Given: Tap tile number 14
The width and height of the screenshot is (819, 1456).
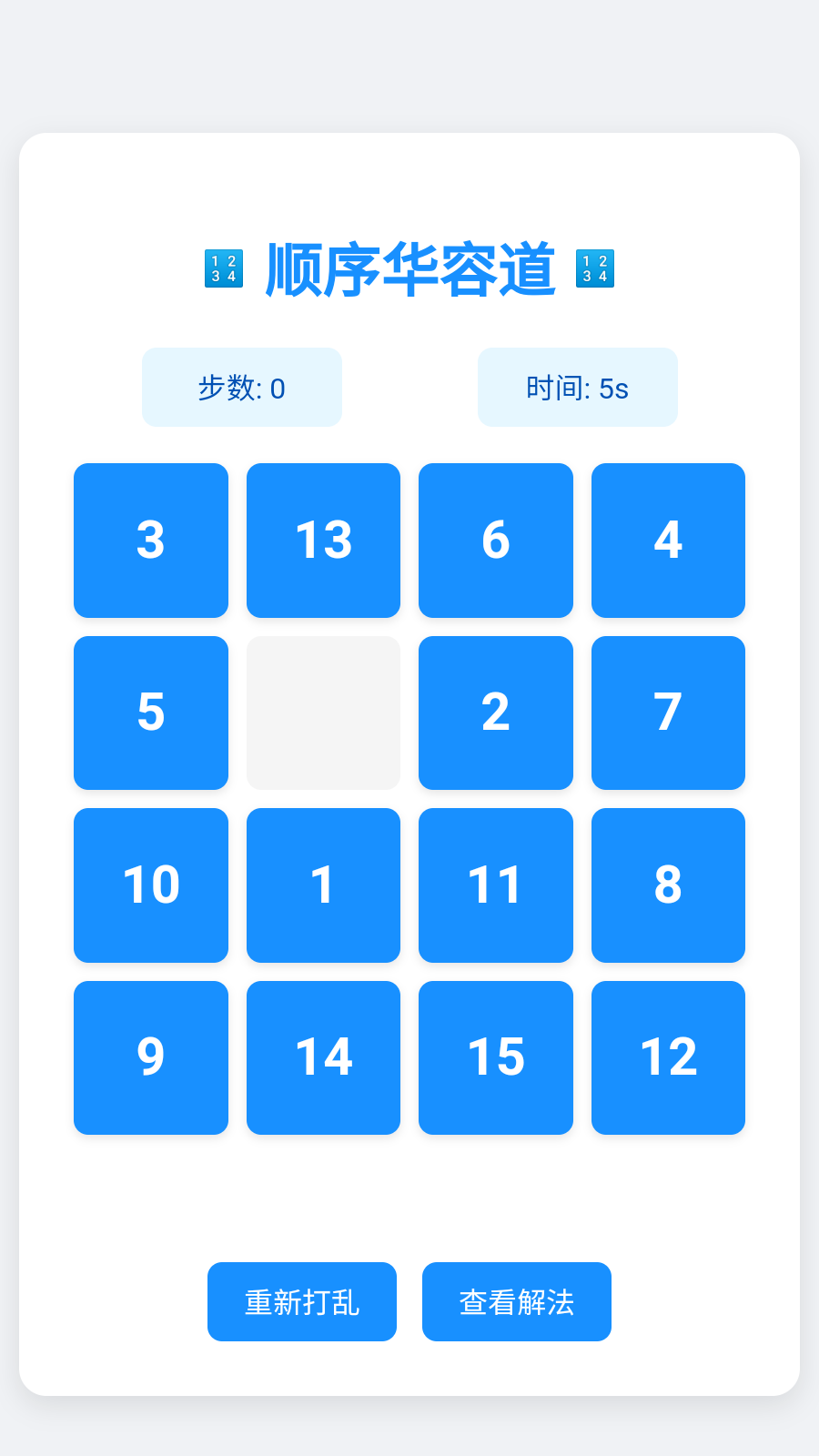Looking at the screenshot, I should tap(323, 1057).
